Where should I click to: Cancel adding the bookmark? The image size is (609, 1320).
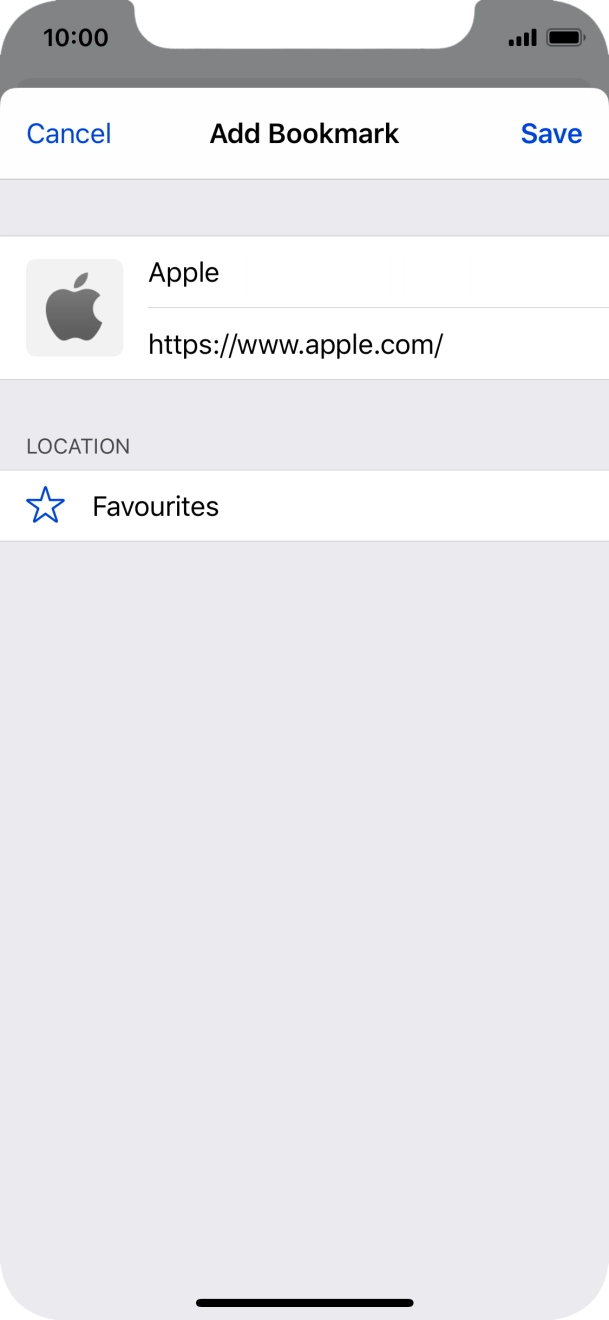[69, 134]
